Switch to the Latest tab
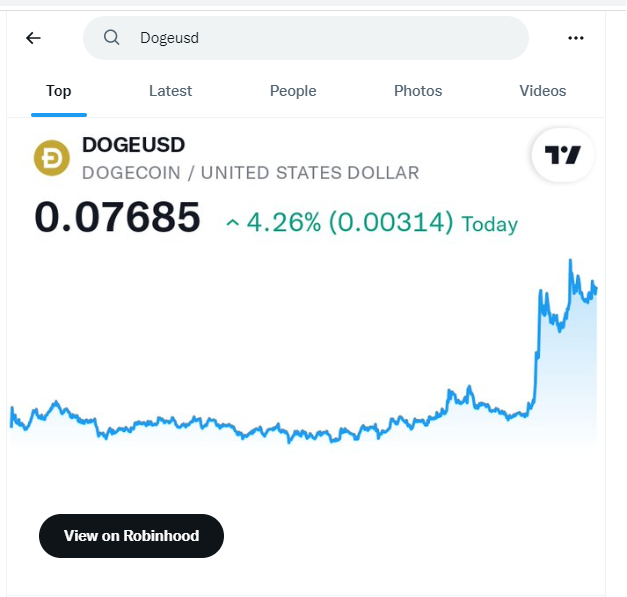The image size is (627, 597). (170, 91)
